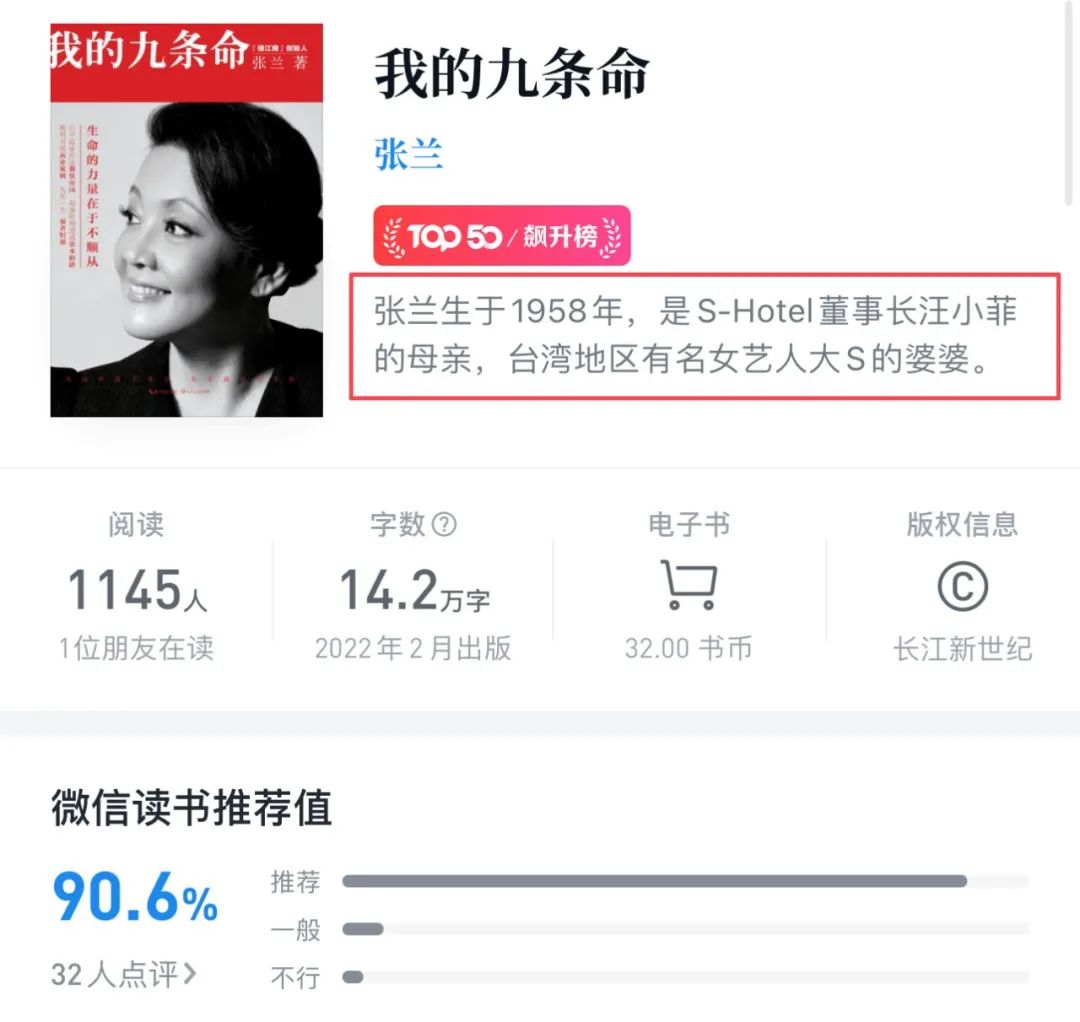
Task: Open 版权信息 copyright details
Action: (x=962, y=588)
